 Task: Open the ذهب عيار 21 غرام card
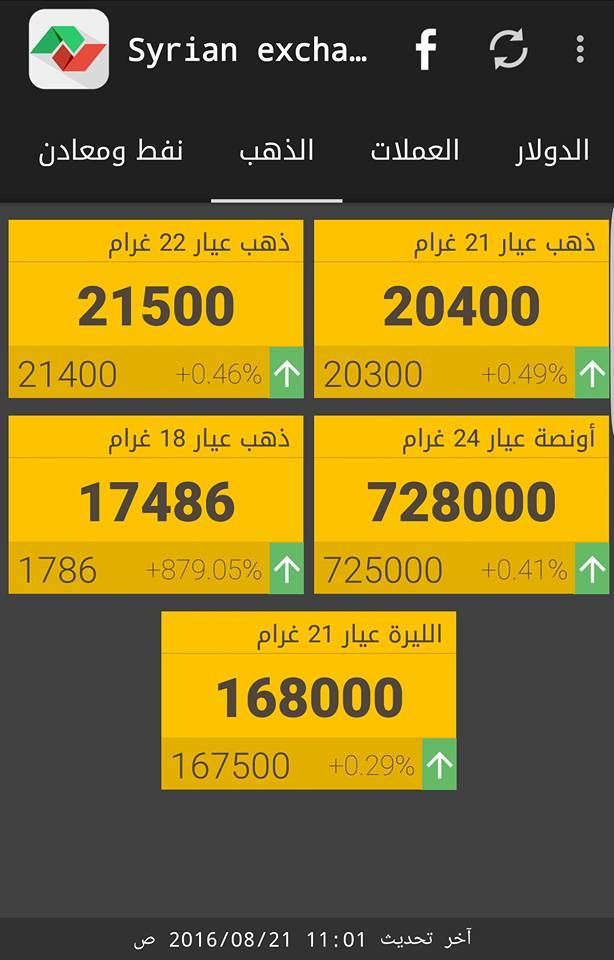pos(462,308)
